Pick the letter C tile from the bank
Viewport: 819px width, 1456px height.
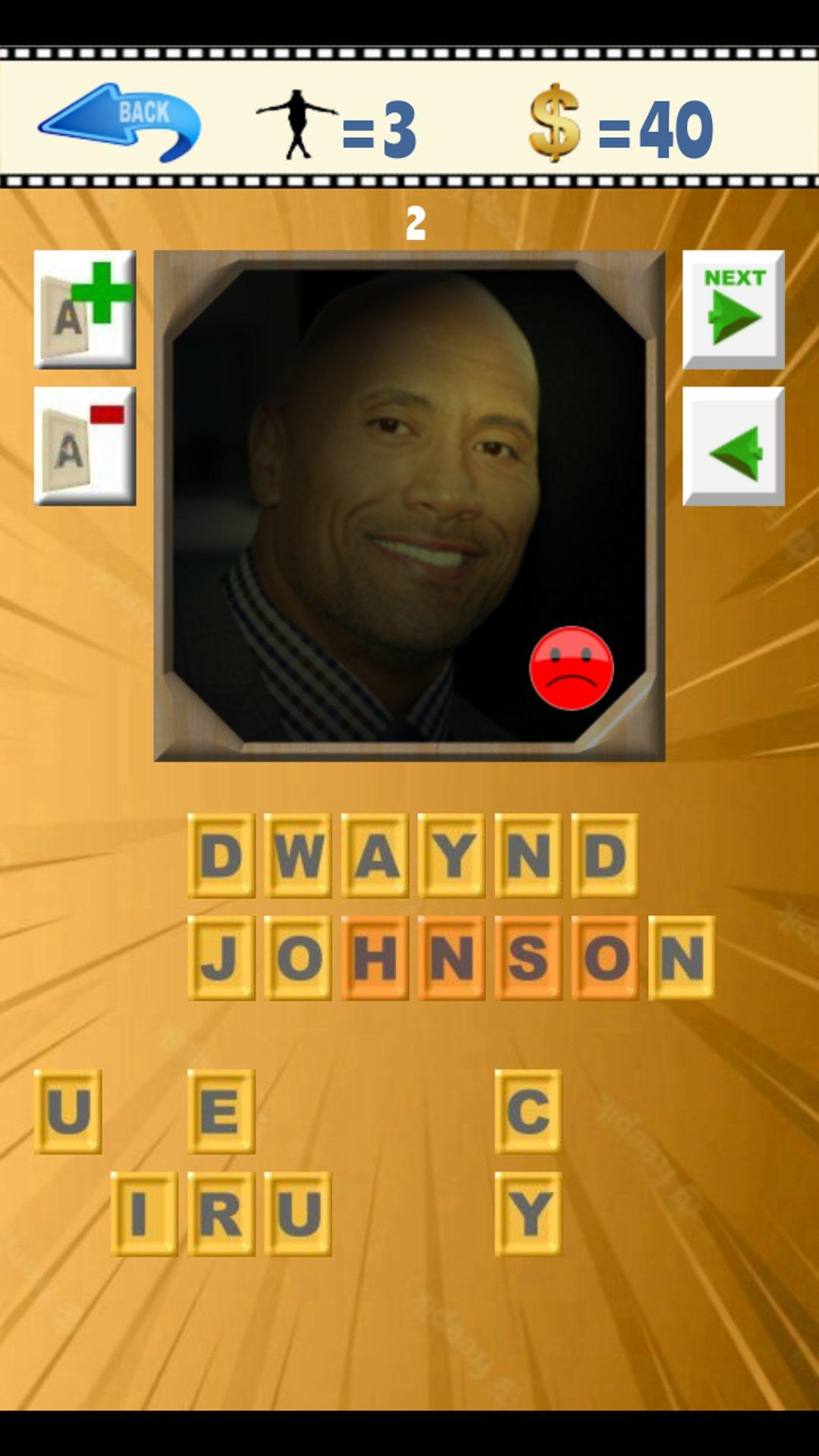click(x=528, y=1111)
